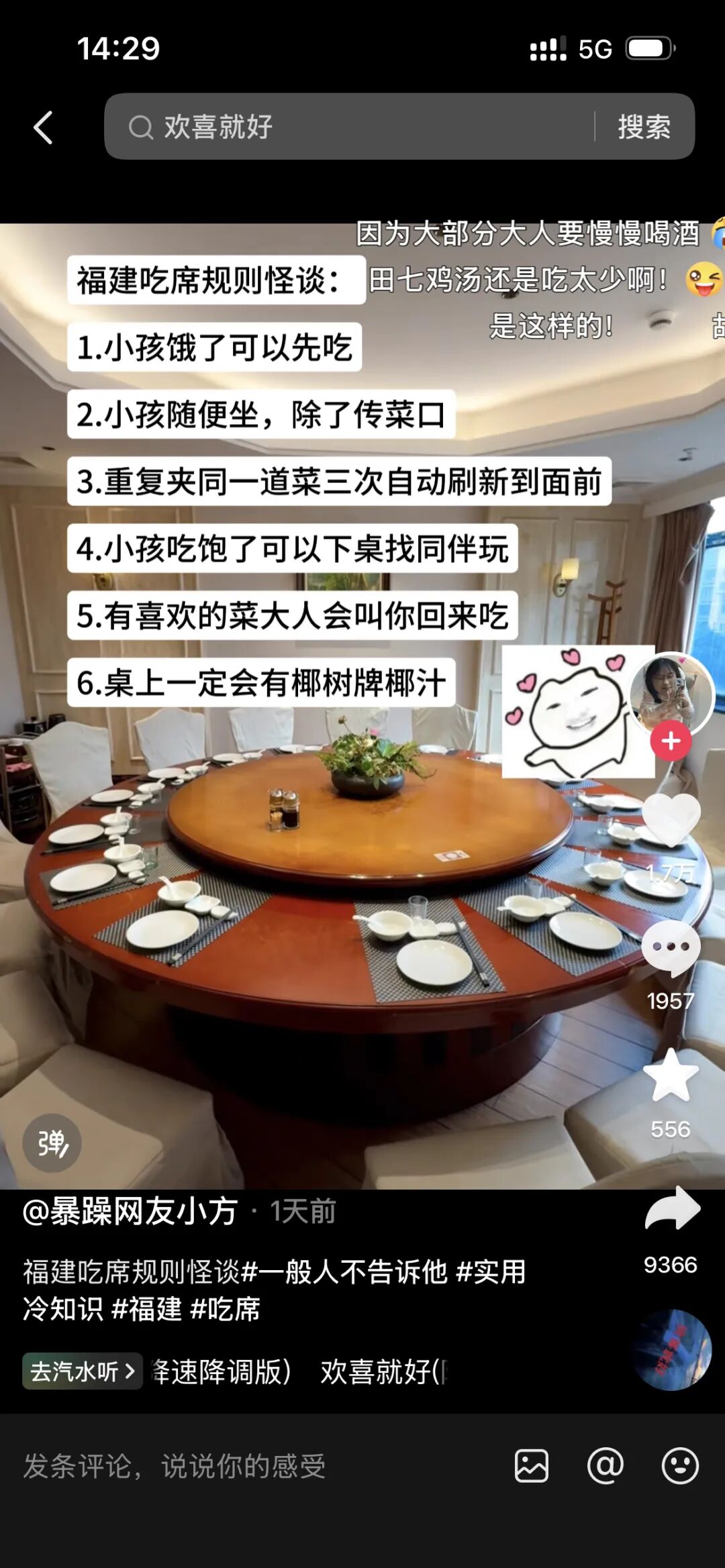Tap the 去汽水听 music chip
The width and height of the screenshot is (725, 1568).
click(x=82, y=1371)
